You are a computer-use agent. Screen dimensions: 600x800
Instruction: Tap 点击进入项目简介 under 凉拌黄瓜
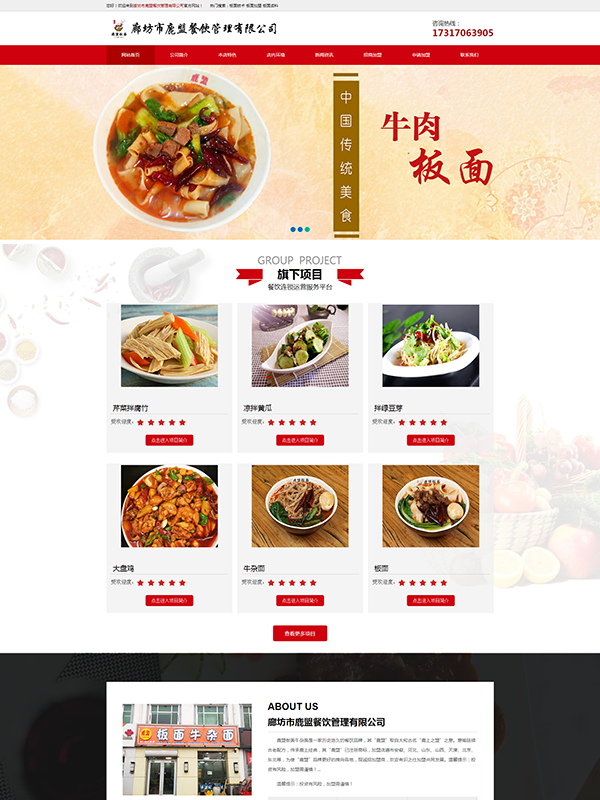300,440
